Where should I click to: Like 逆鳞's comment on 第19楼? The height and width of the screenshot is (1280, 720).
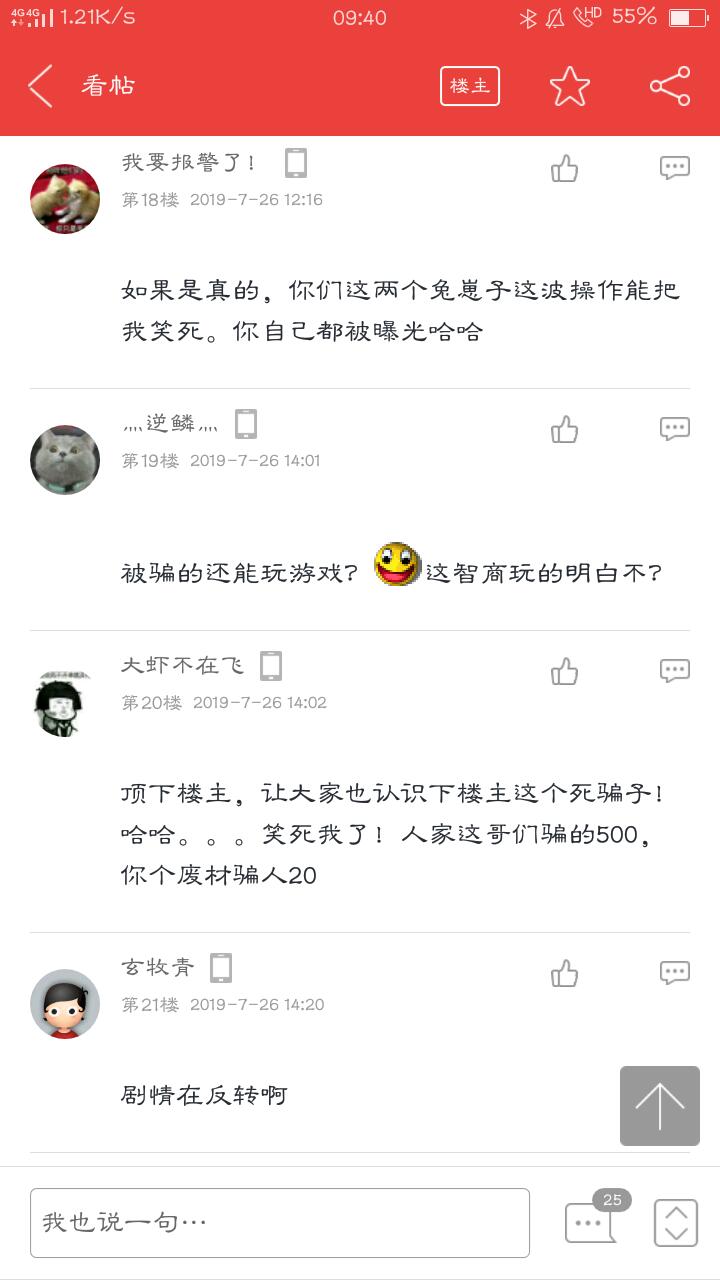pyautogui.click(x=564, y=429)
